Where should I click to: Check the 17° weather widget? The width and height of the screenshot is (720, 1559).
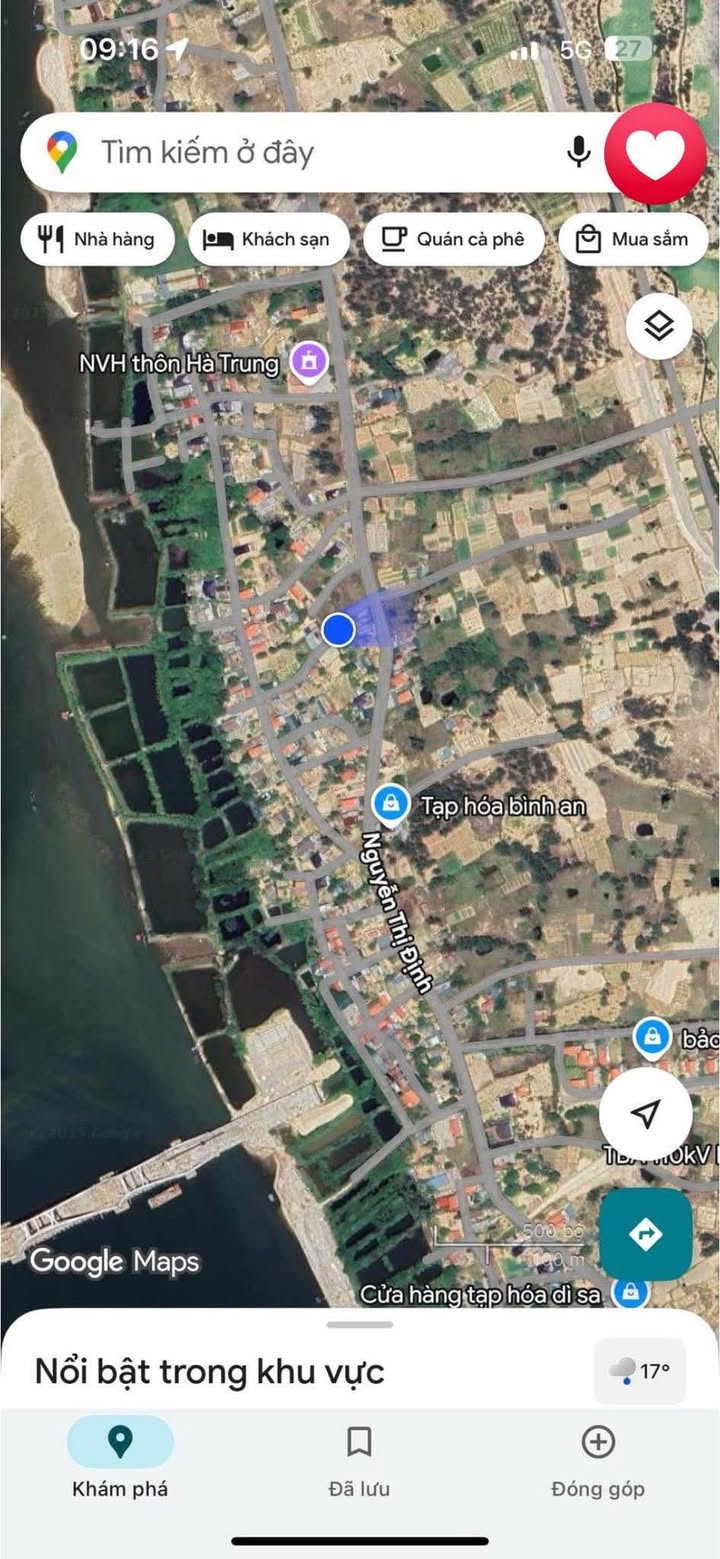click(640, 1371)
